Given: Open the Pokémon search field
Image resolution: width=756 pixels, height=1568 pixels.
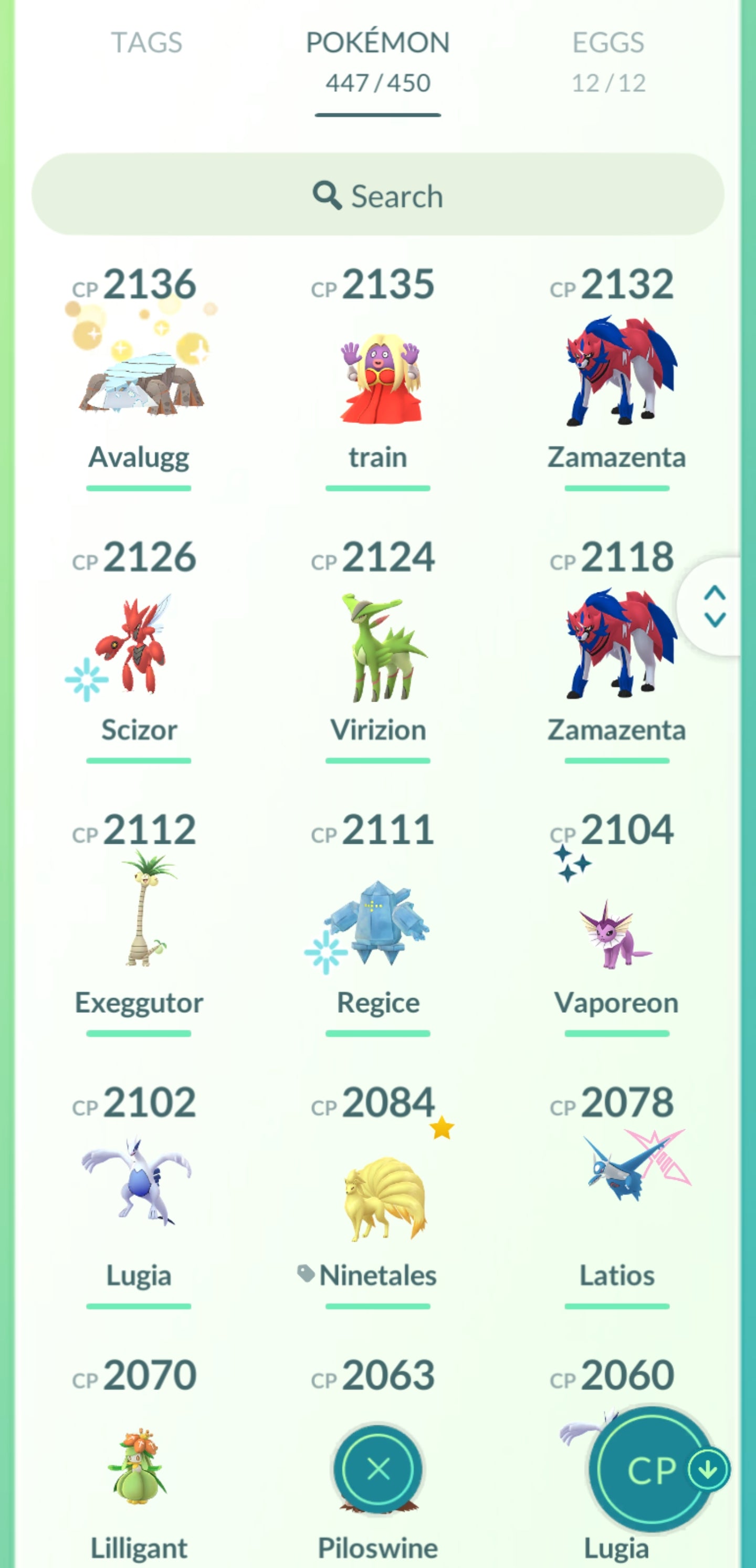Looking at the screenshot, I should pos(377,195).
